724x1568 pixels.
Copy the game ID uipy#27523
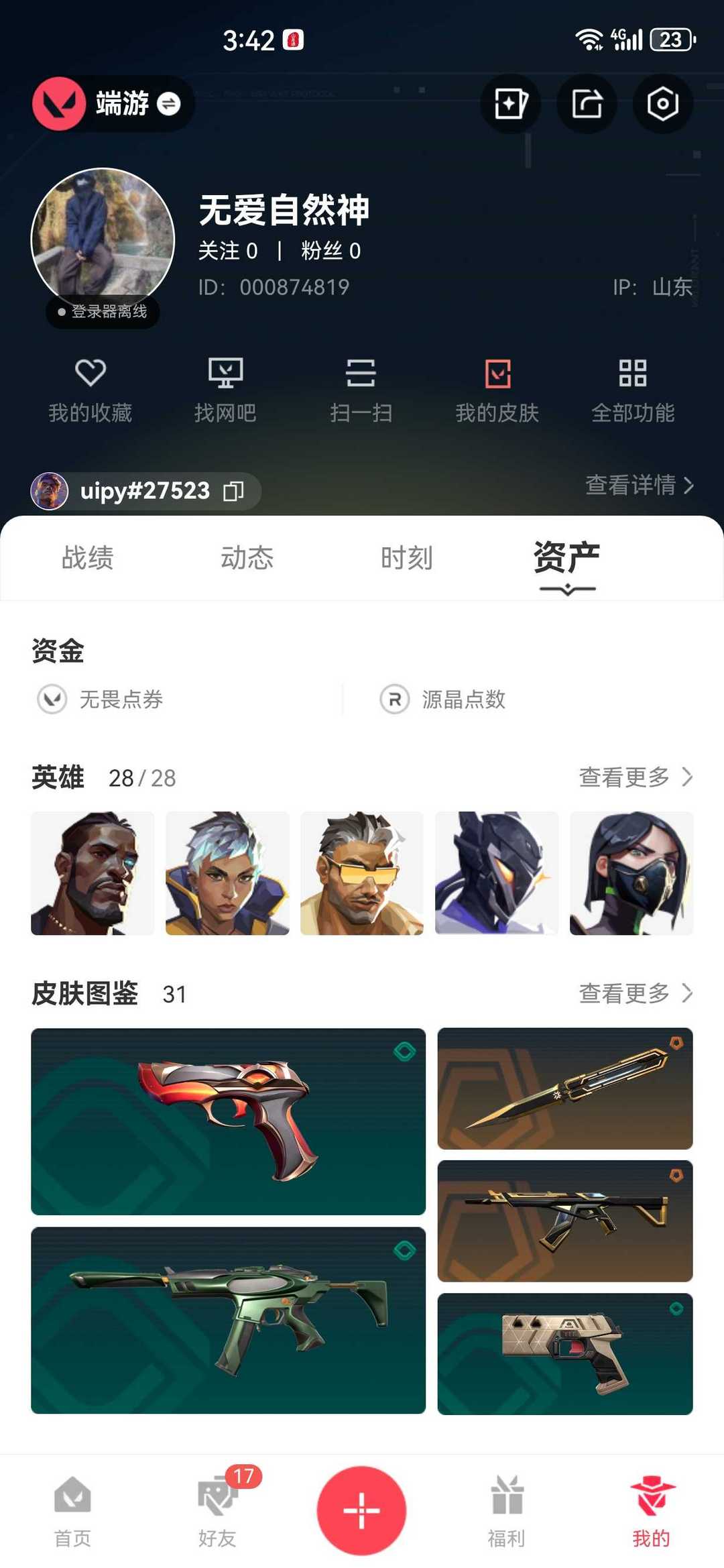click(x=233, y=491)
